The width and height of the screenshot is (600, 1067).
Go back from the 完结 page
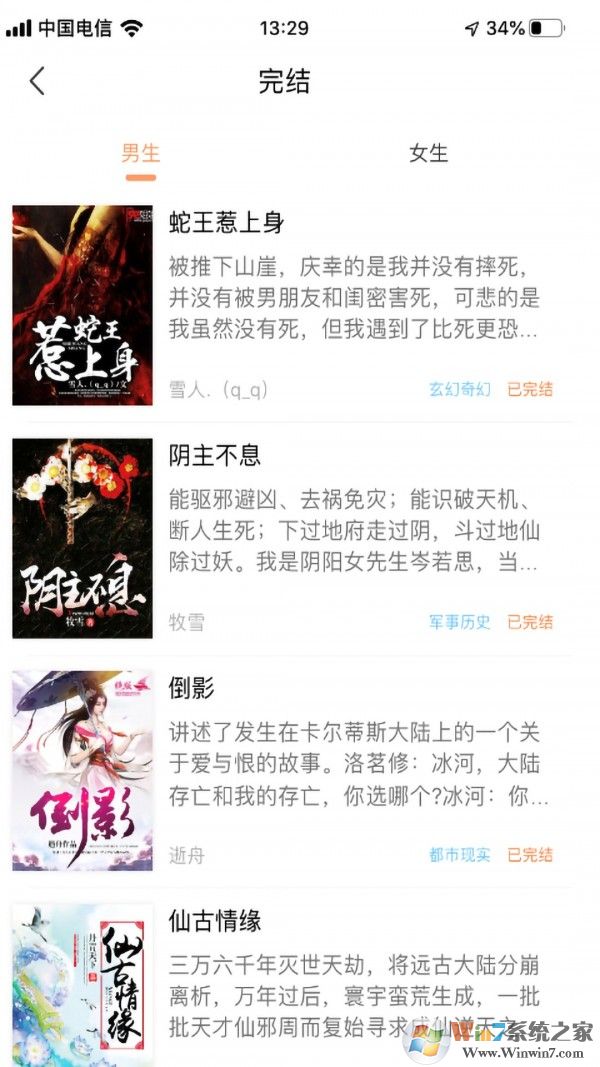(37, 81)
